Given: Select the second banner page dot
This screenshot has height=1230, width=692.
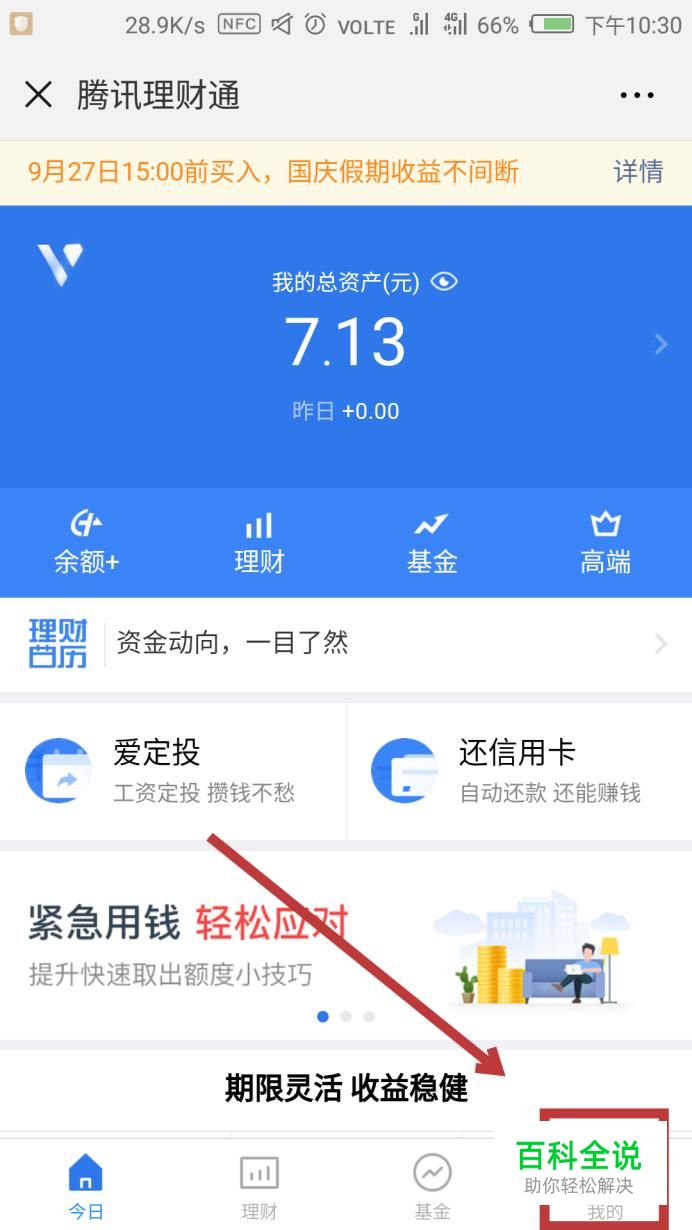Looking at the screenshot, I should click(x=346, y=1016).
